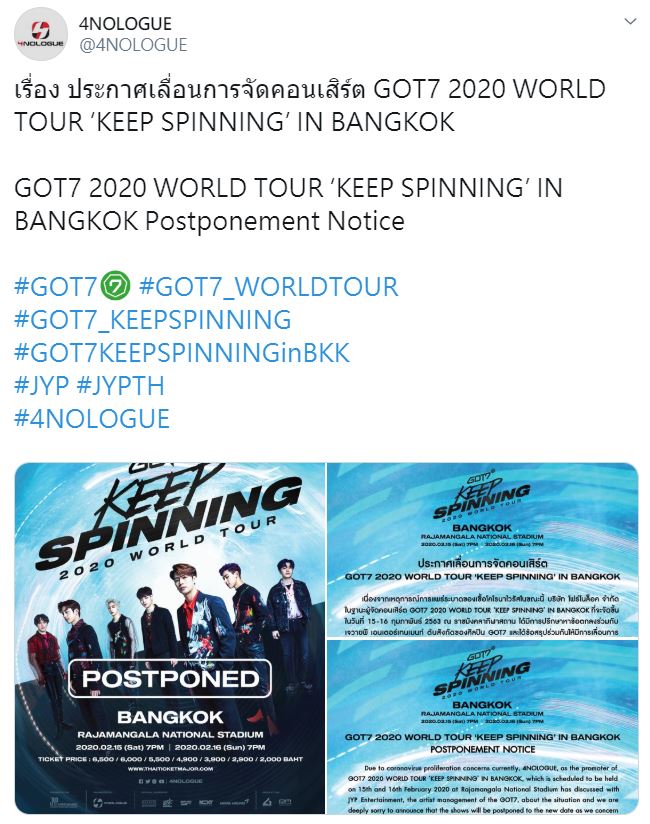Open the #4NOLOGUE hashtag
Screen dimensions: 650x824
[92, 418]
